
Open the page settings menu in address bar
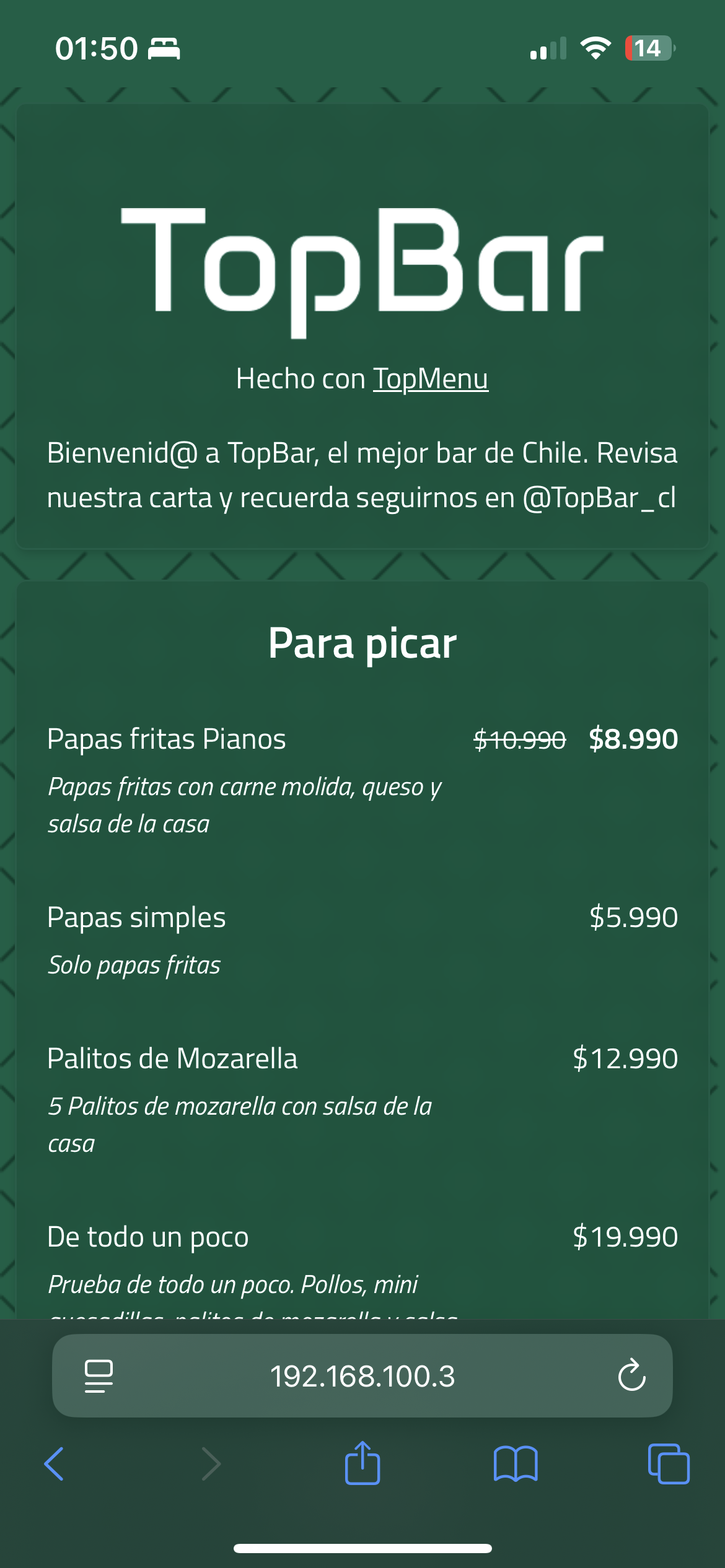[x=99, y=1376]
